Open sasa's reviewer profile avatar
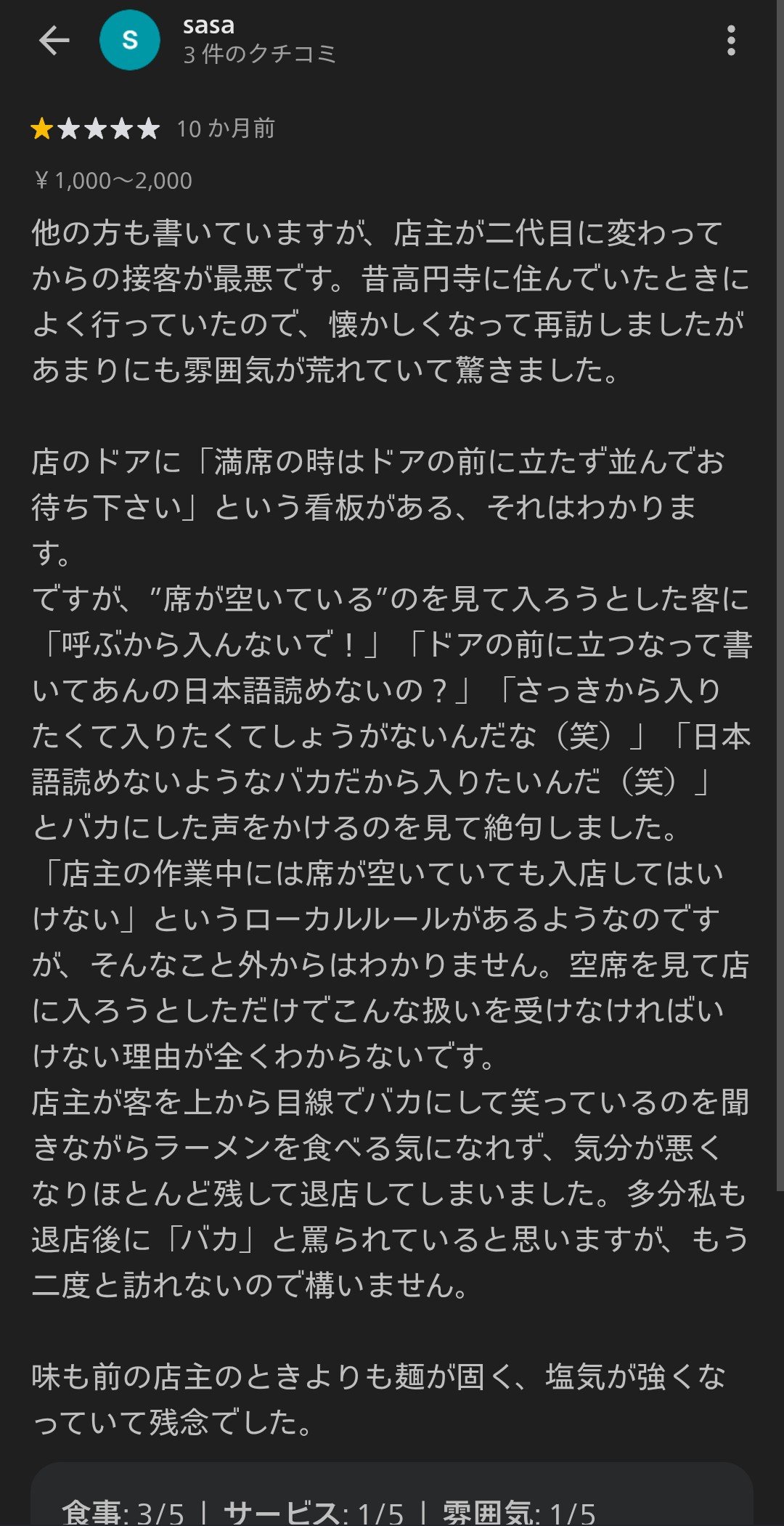The height and width of the screenshot is (1526, 784). 130,40
